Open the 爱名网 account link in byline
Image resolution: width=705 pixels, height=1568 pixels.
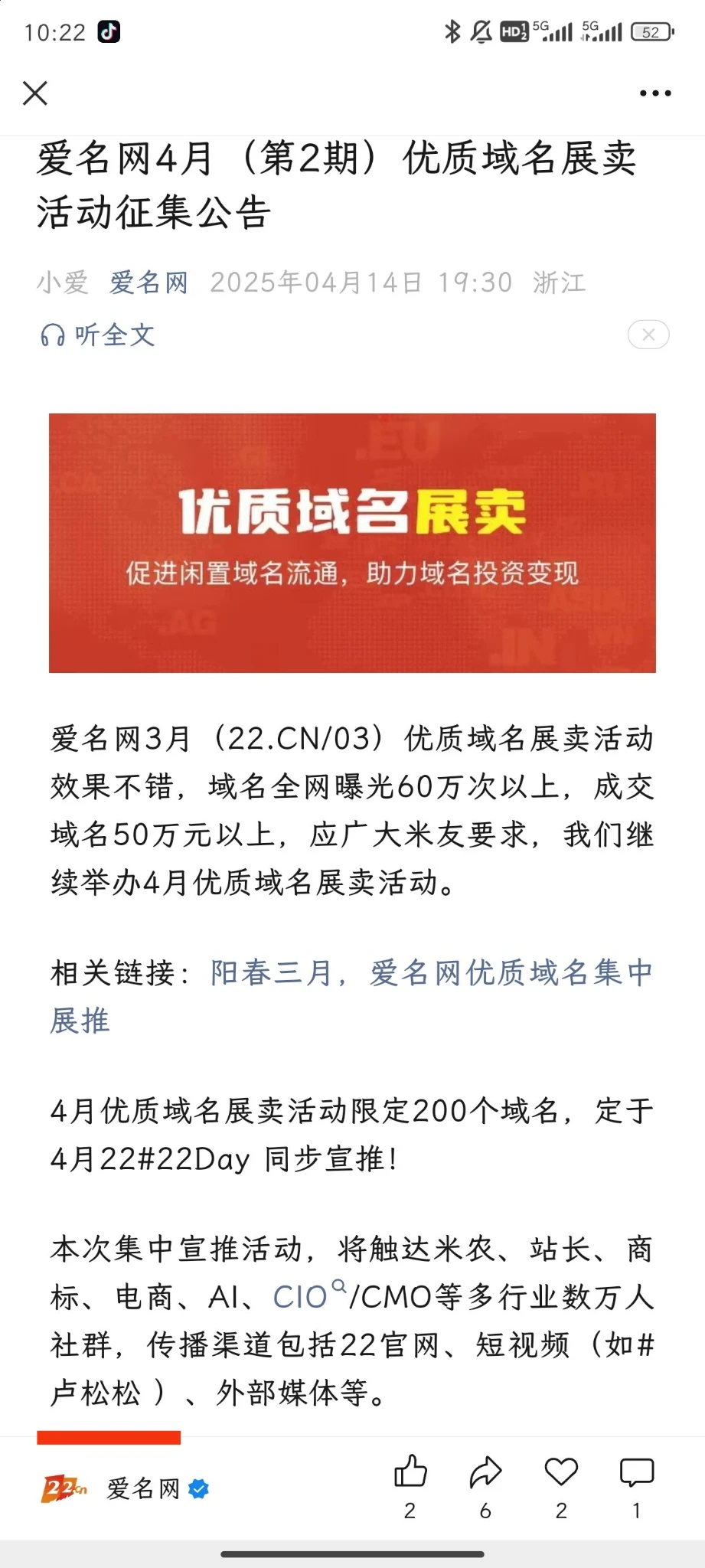click(x=149, y=283)
